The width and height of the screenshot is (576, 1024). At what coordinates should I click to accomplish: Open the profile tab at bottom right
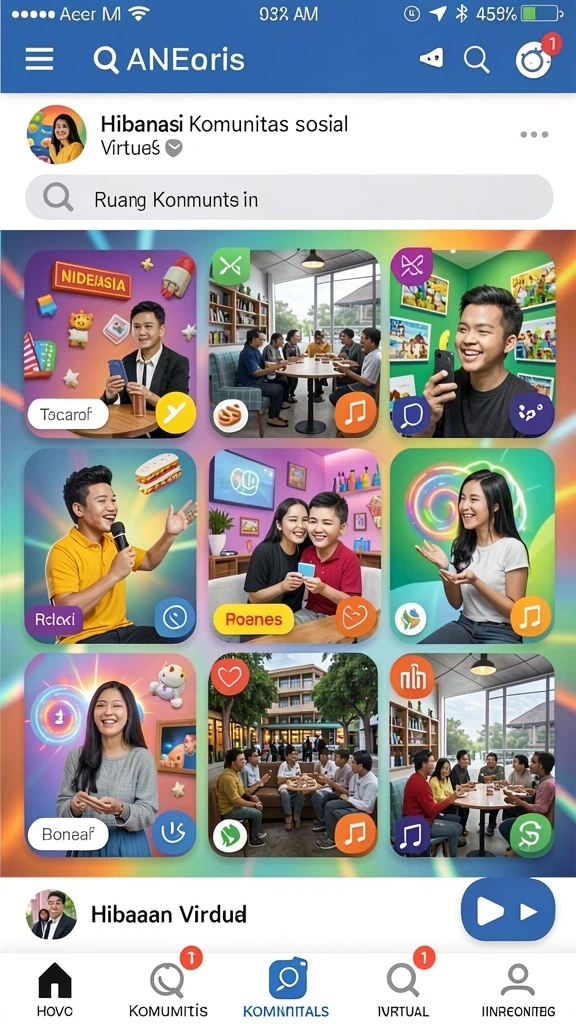518,989
